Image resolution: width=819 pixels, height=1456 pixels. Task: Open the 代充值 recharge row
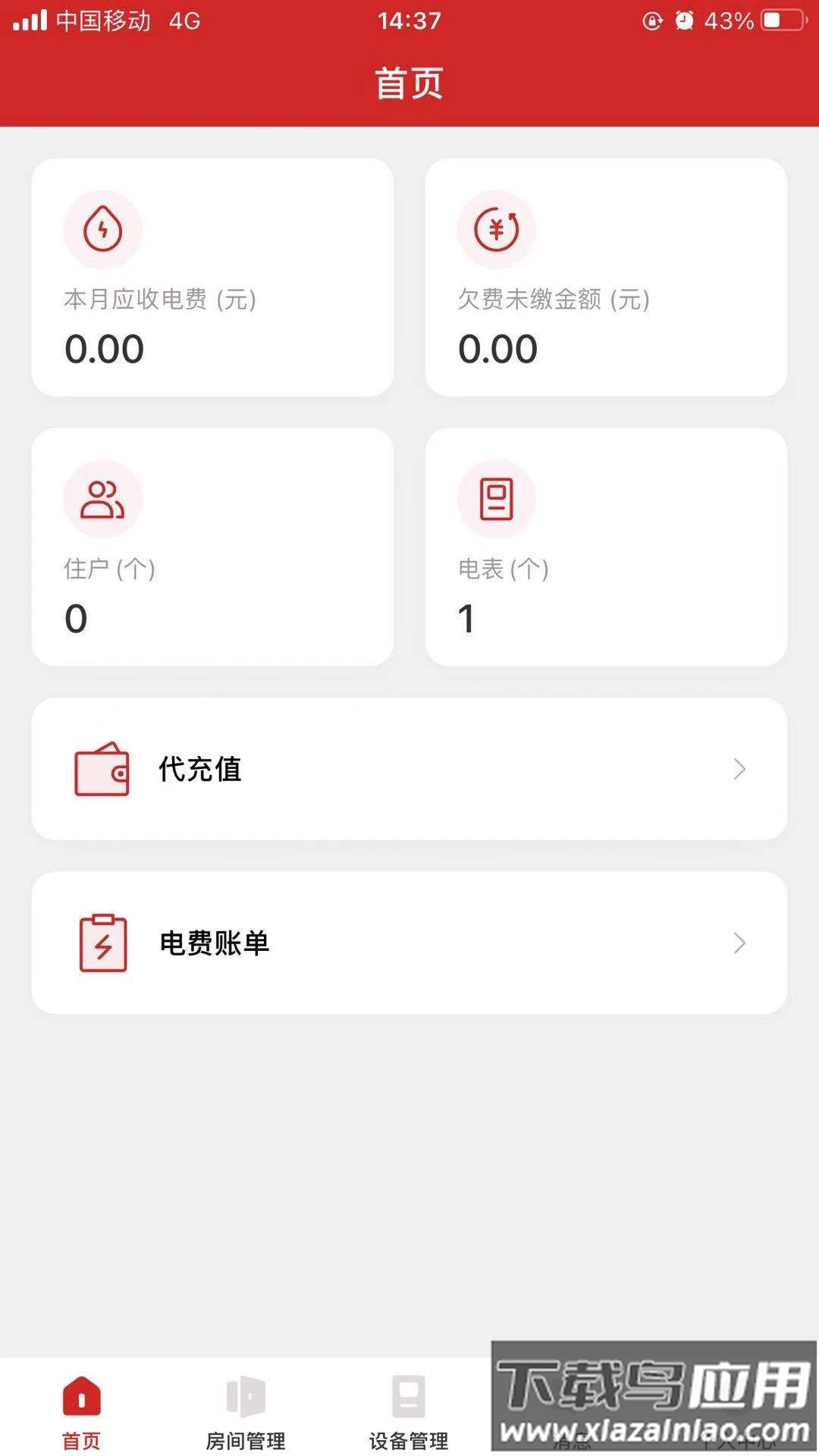click(x=409, y=769)
